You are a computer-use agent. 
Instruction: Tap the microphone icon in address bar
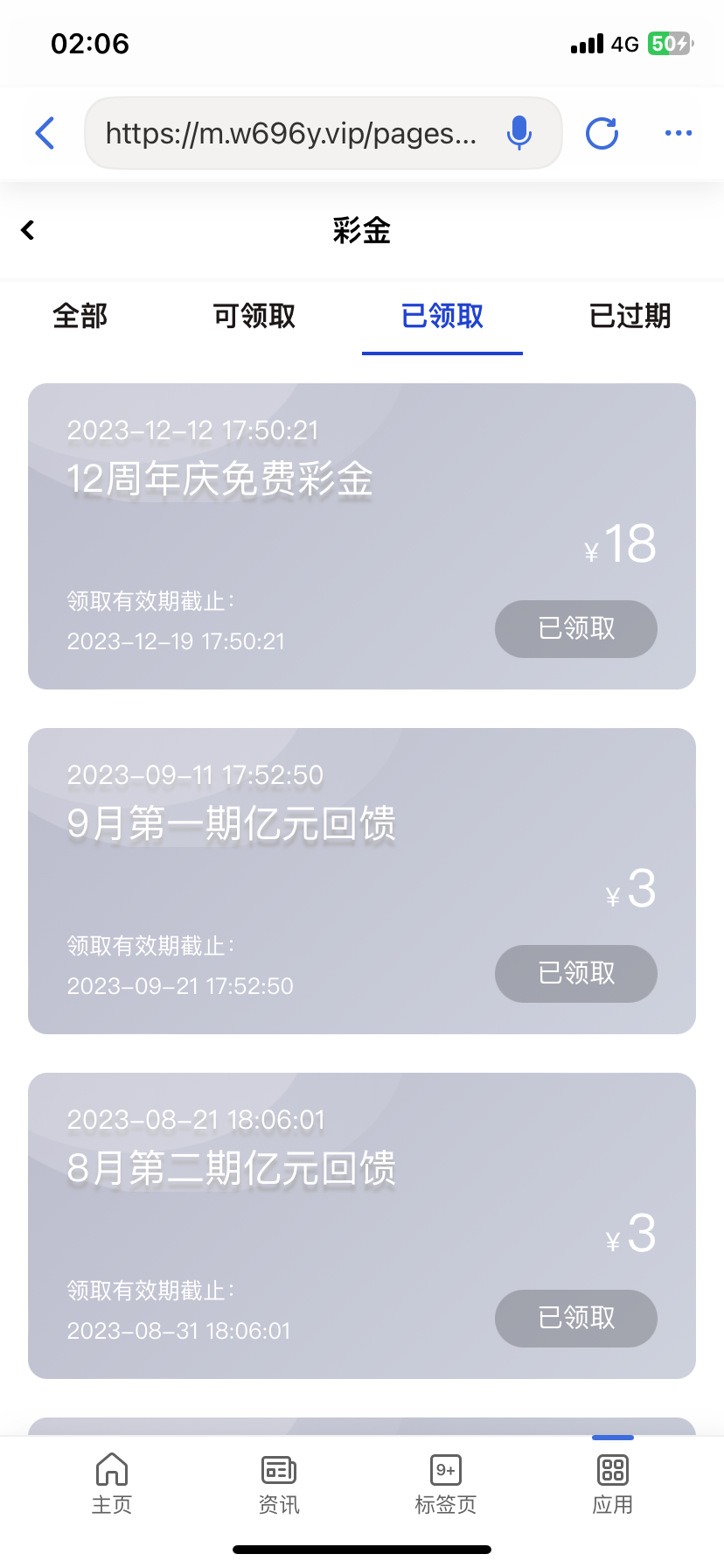pyautogui.click(x=519, y=133)
